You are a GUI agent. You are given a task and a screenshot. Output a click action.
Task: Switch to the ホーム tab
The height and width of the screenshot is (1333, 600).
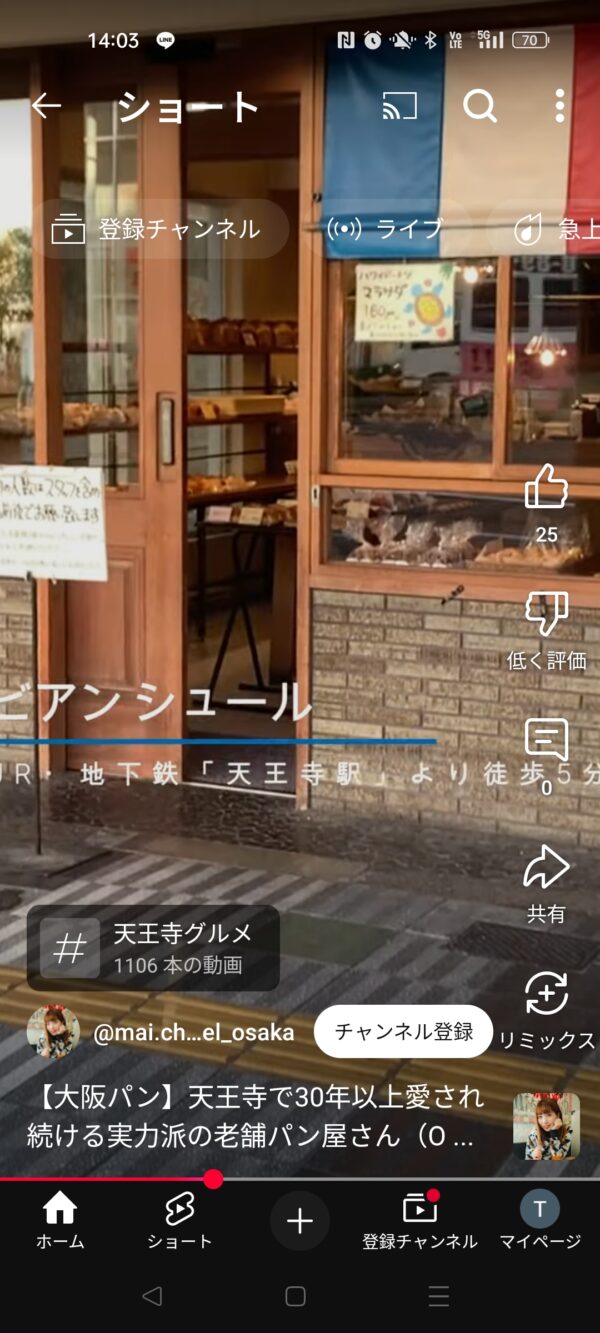[x=60, y=1221]
